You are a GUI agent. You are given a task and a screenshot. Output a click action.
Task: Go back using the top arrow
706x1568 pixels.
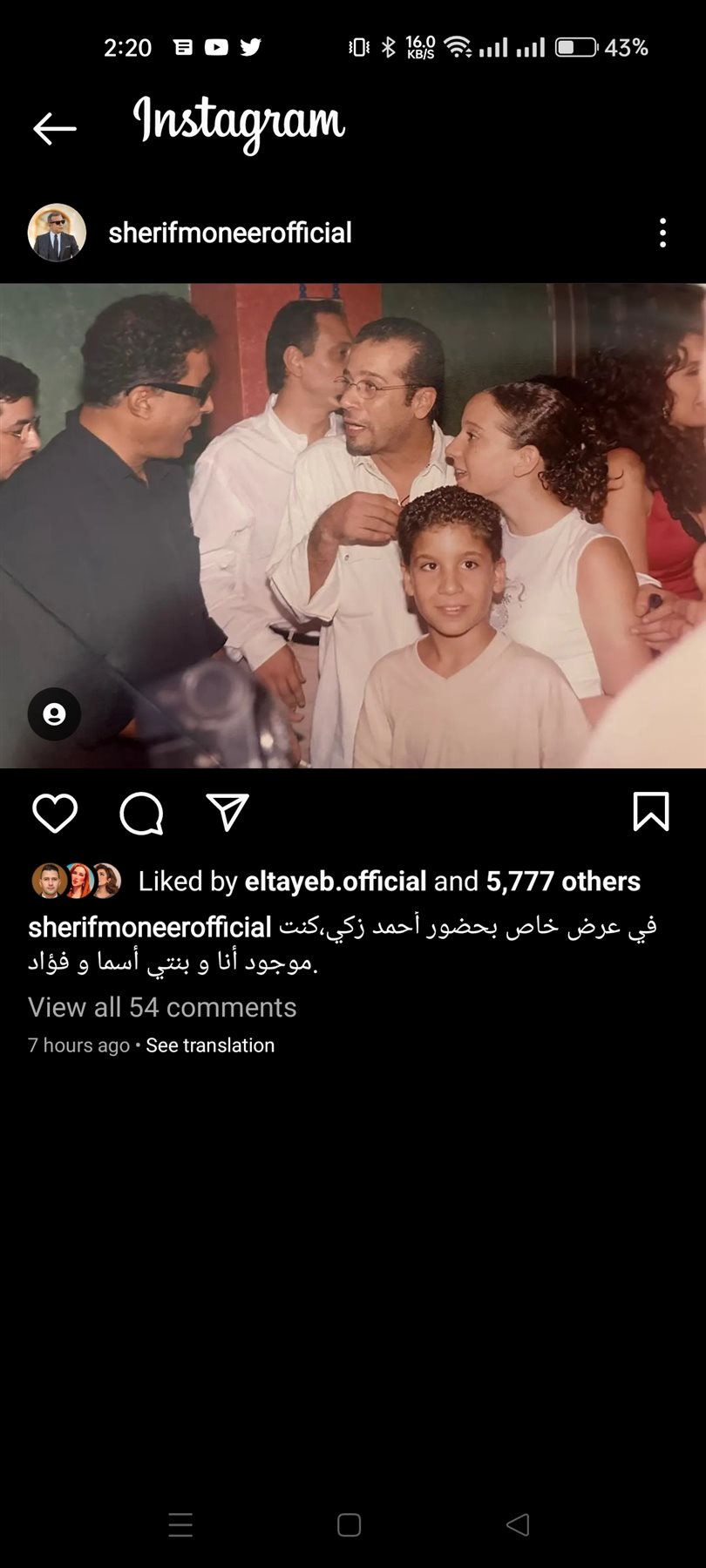(x=54, y=129)
